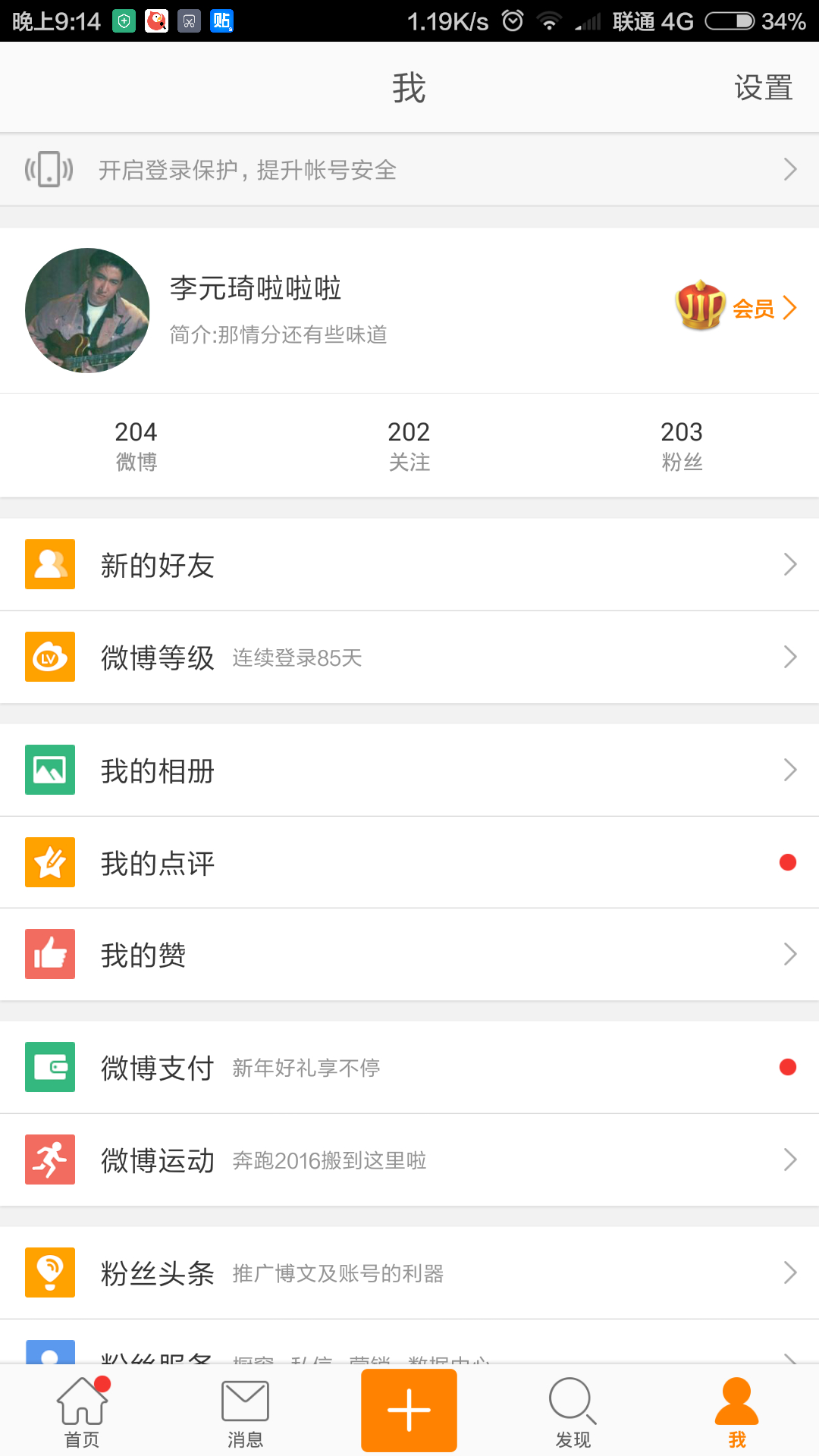View the 204 微博 posts
819x1456 pixels.
coord(136,445)
